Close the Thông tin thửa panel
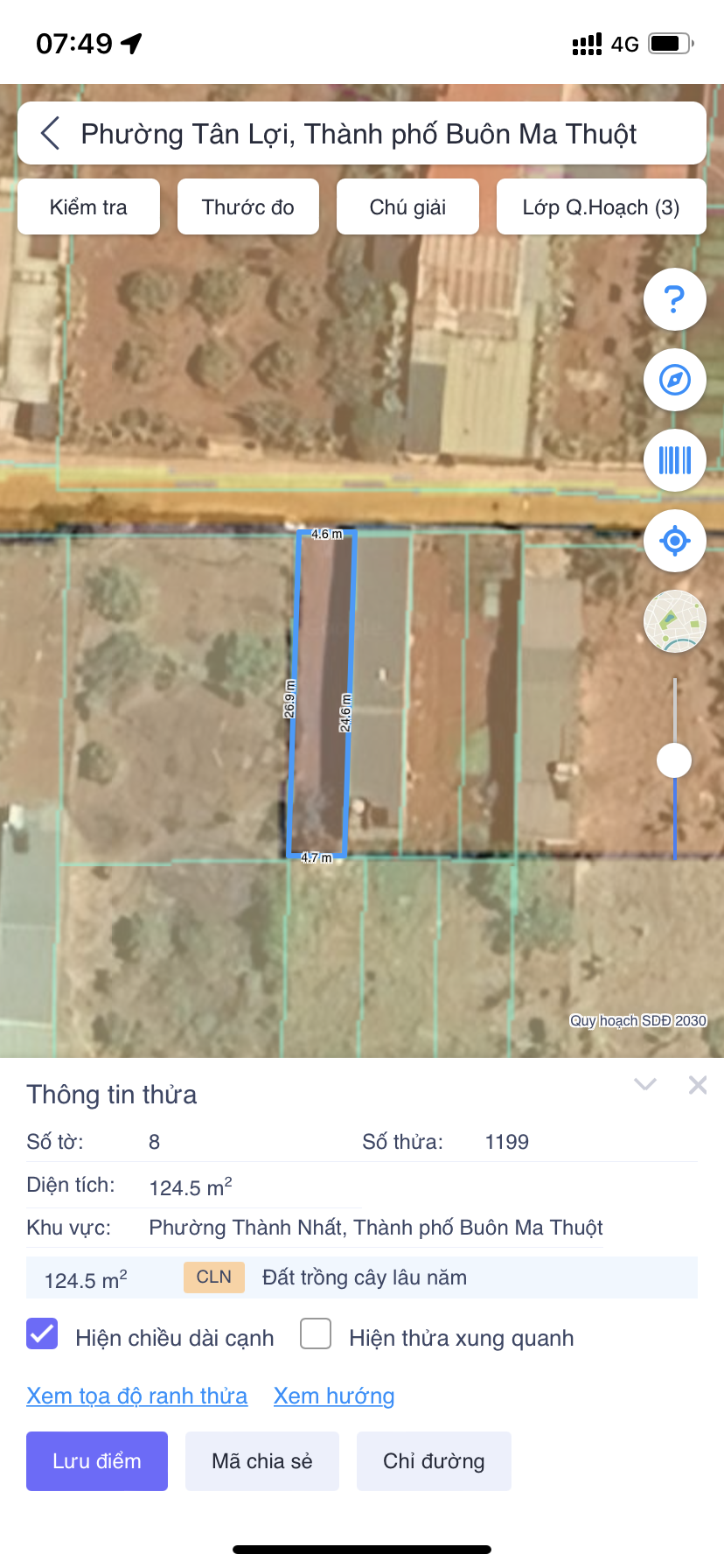Image resolution: width=724 pixels, height=1568 pixels. 698,1085
